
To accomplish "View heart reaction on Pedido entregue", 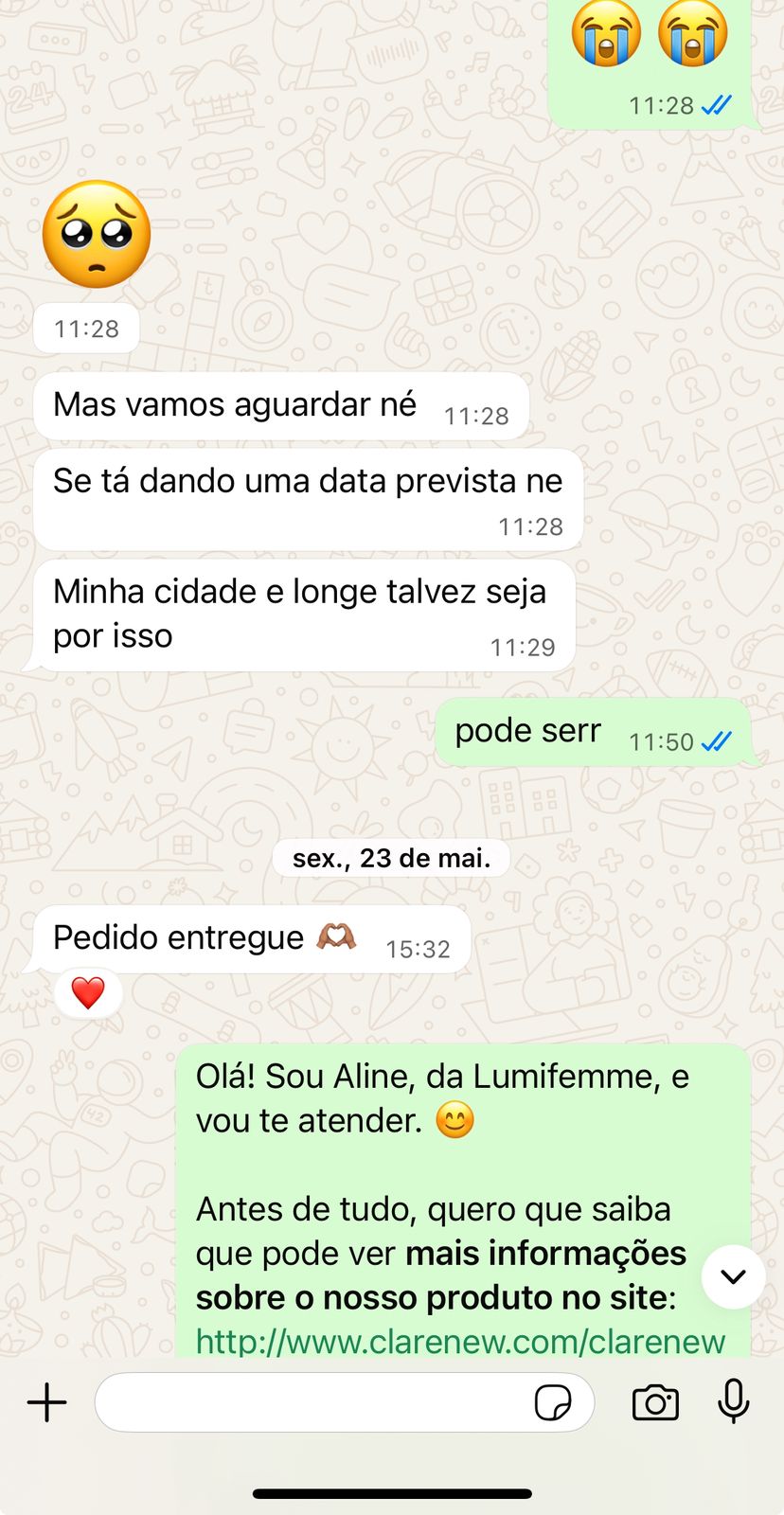I will [x=88, y=993].
